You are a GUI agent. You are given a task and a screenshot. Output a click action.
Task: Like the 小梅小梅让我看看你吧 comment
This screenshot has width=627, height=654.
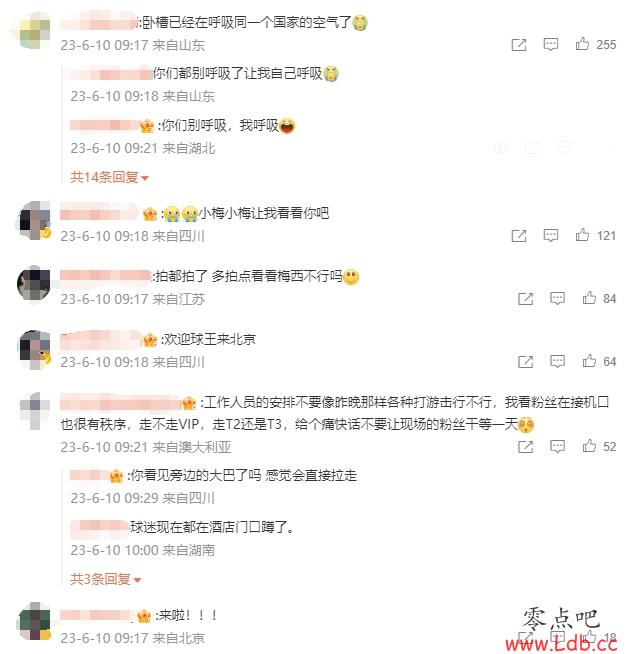point(582,236)
